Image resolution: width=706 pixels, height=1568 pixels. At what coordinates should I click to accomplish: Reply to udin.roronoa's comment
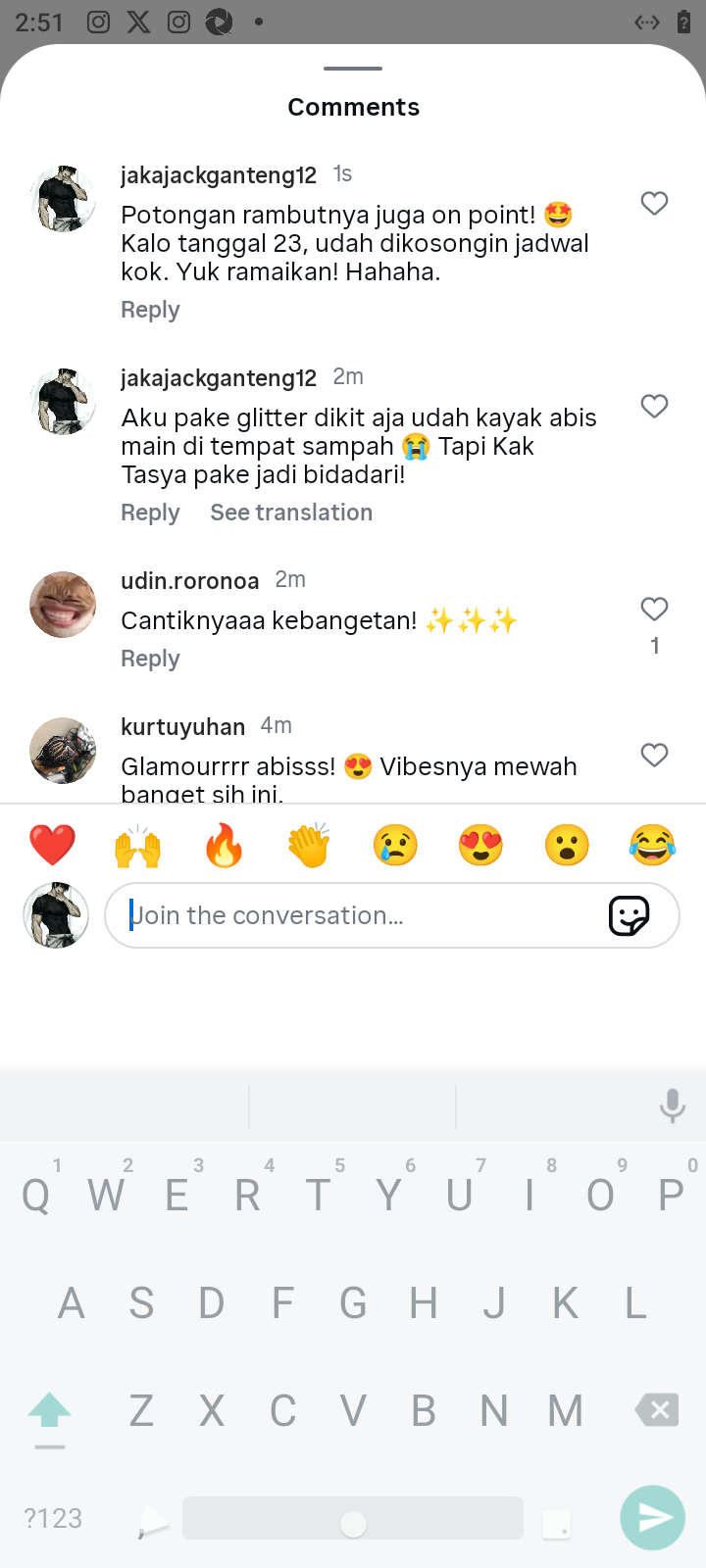150,660
